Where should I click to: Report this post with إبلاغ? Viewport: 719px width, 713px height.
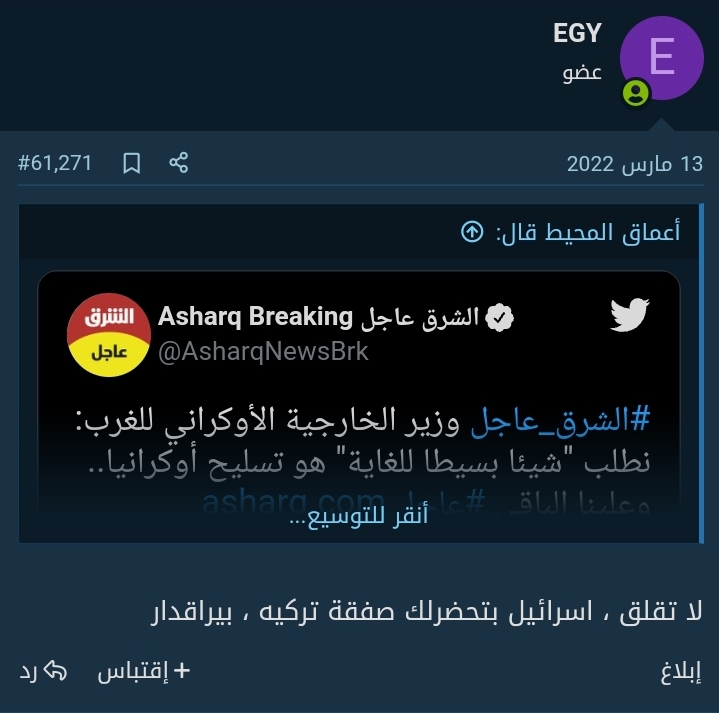pyautogui.click(x=682, y=671)
